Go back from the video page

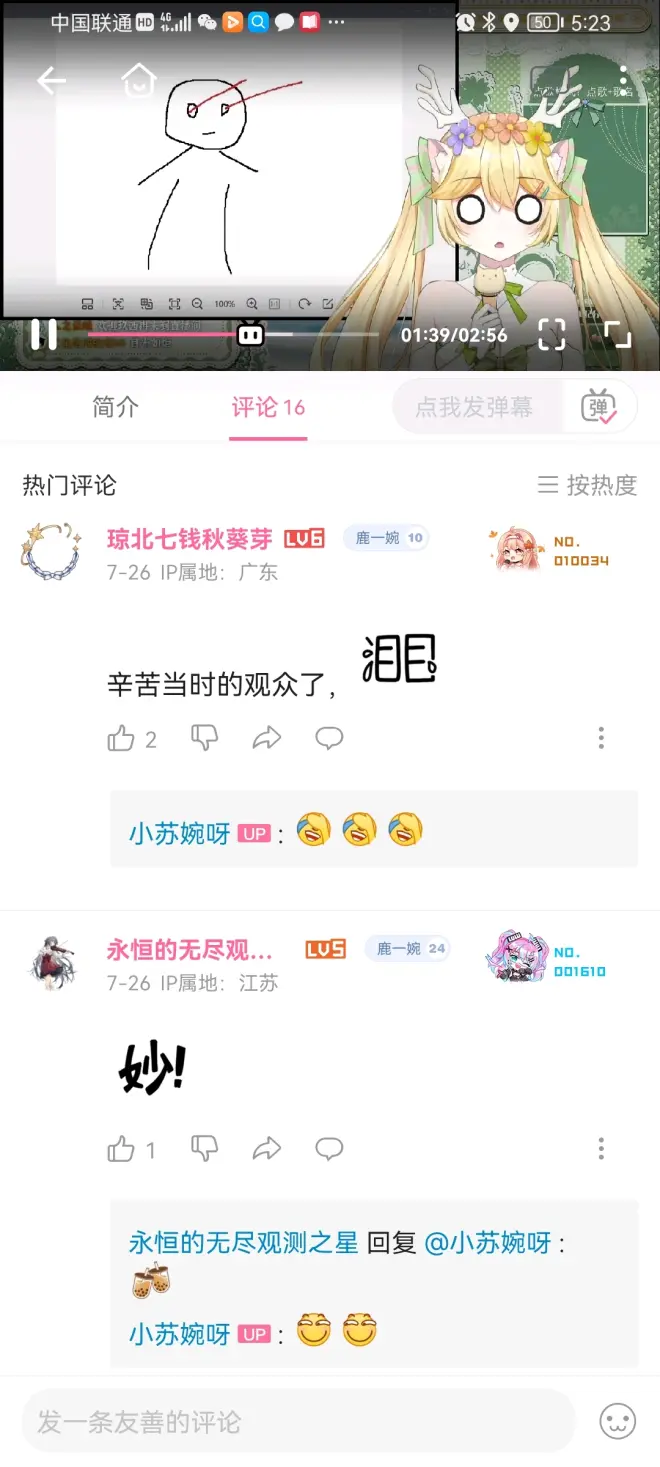pos(51,81)
